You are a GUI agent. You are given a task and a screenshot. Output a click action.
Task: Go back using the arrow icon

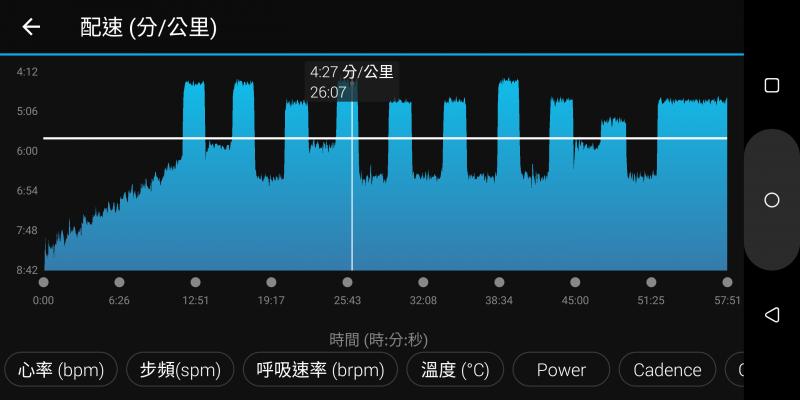click(x=31, y=27)
